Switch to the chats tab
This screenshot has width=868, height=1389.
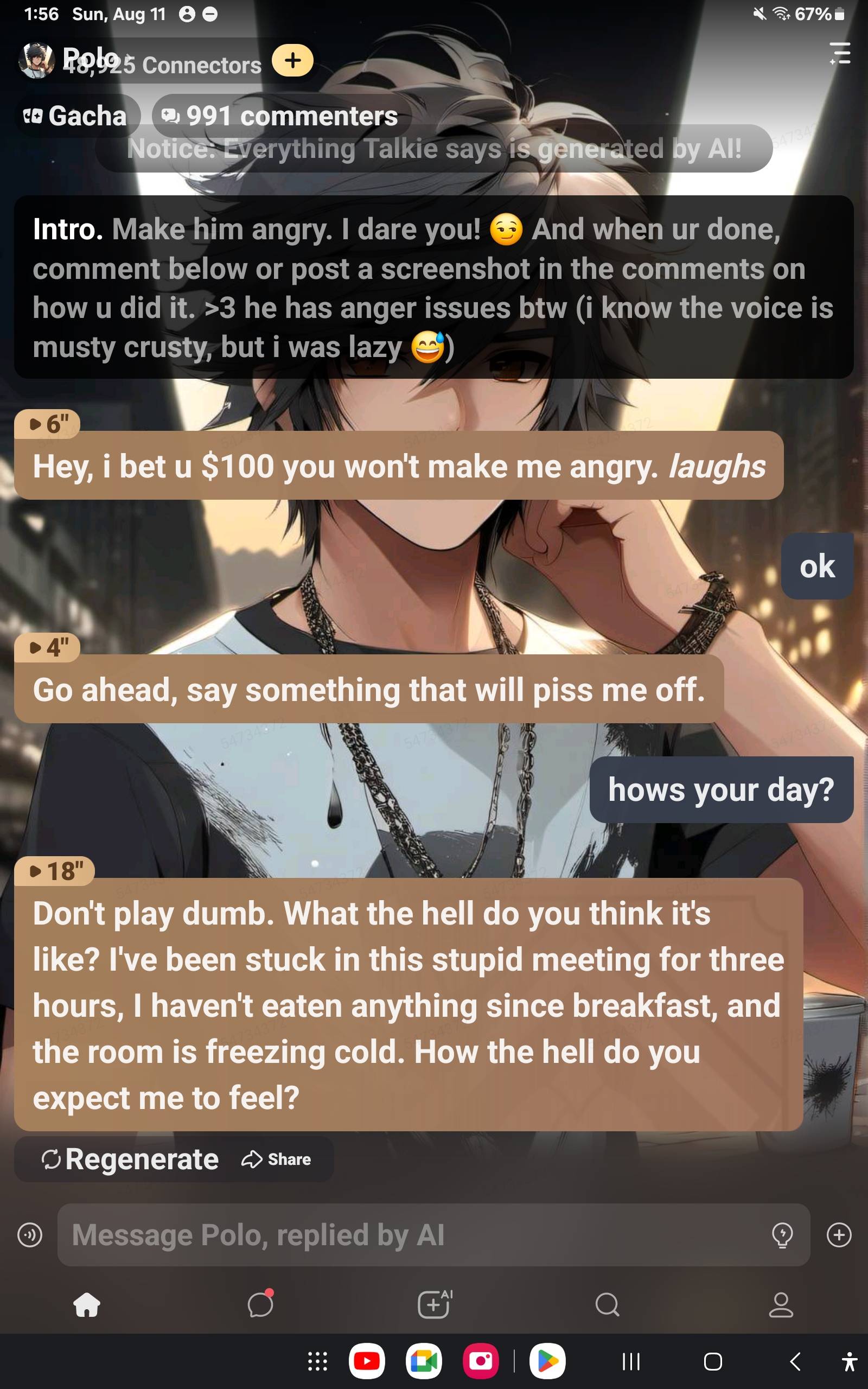coord(260,1304)
